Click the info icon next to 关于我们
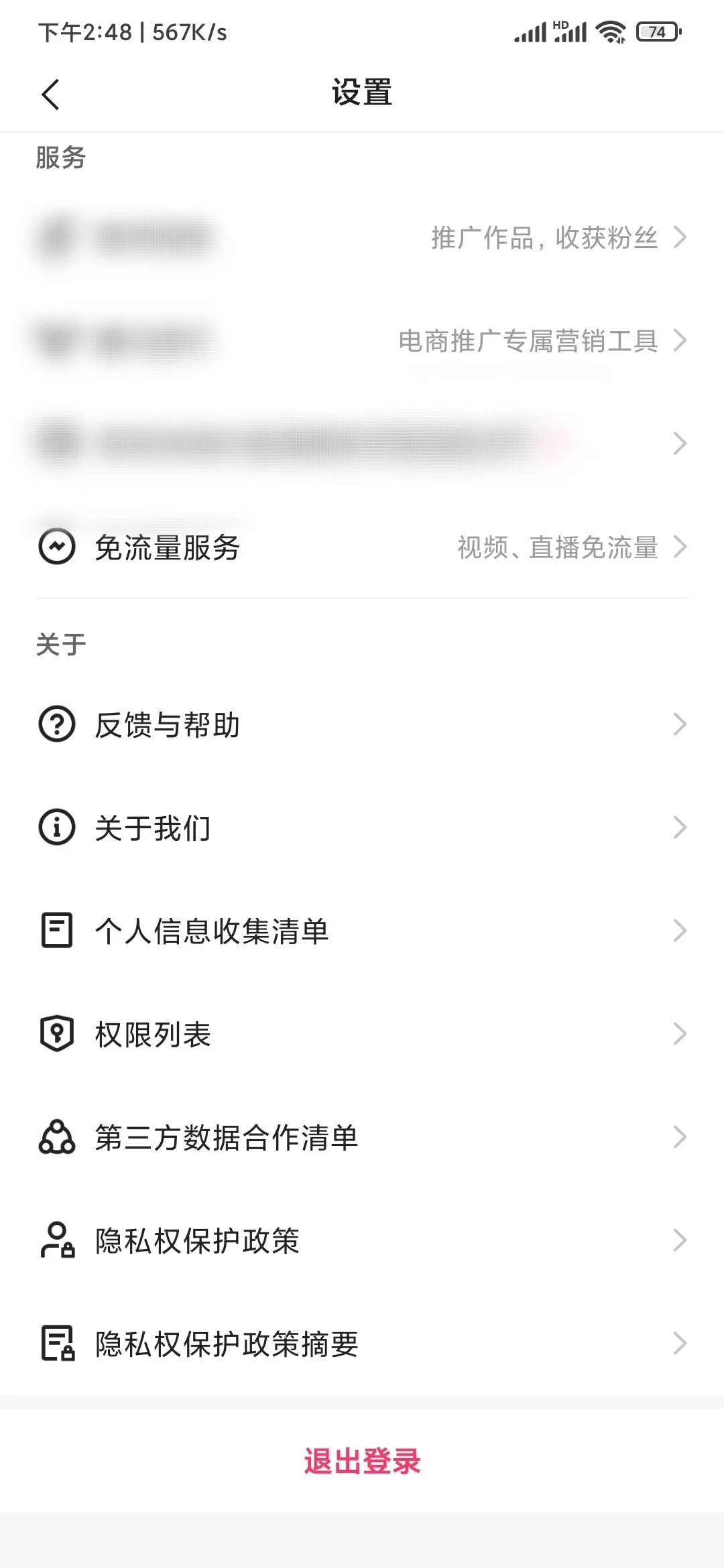This screenshot has width=724, height=1568. (57, 828)
